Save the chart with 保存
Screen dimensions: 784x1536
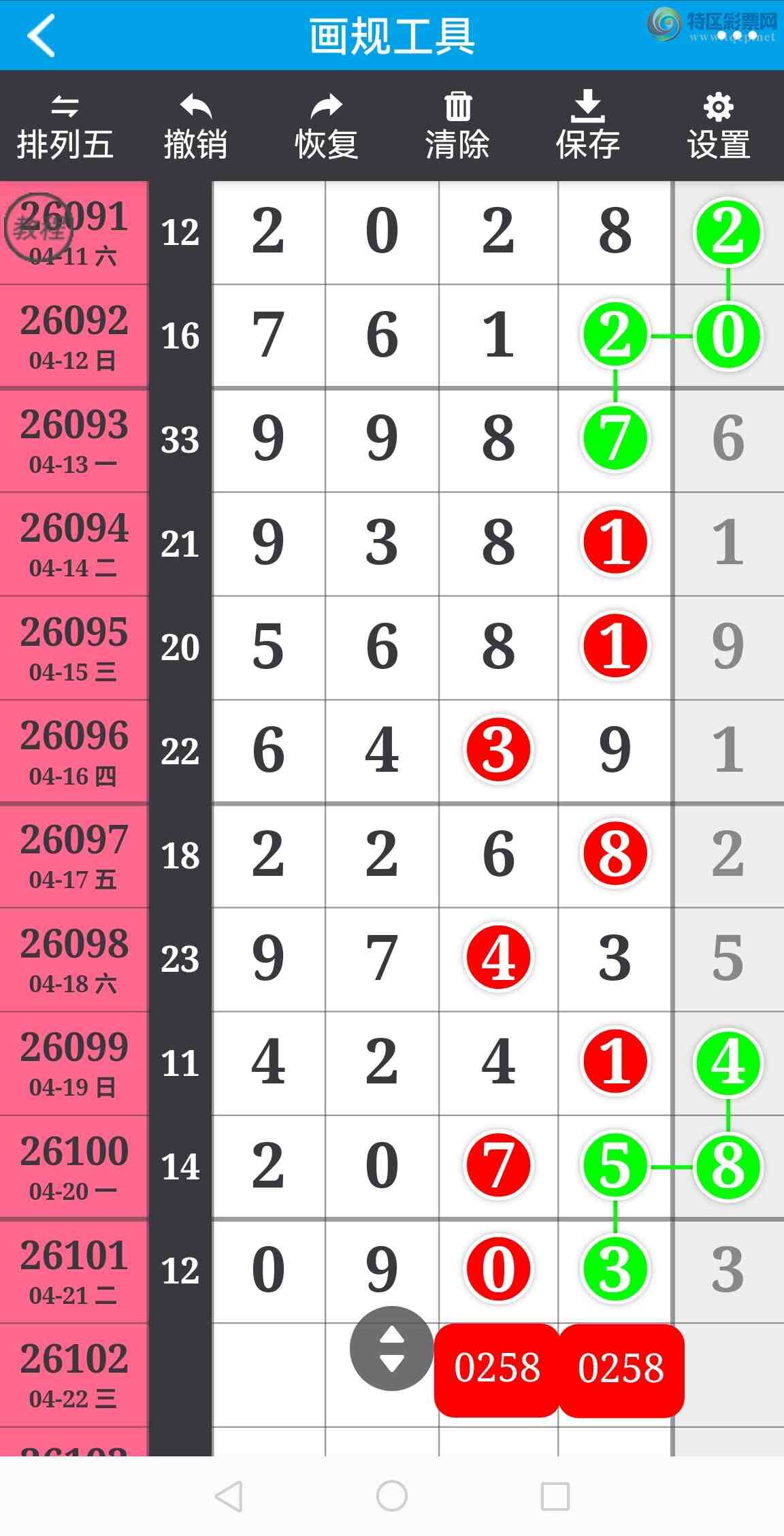[588, 128]
